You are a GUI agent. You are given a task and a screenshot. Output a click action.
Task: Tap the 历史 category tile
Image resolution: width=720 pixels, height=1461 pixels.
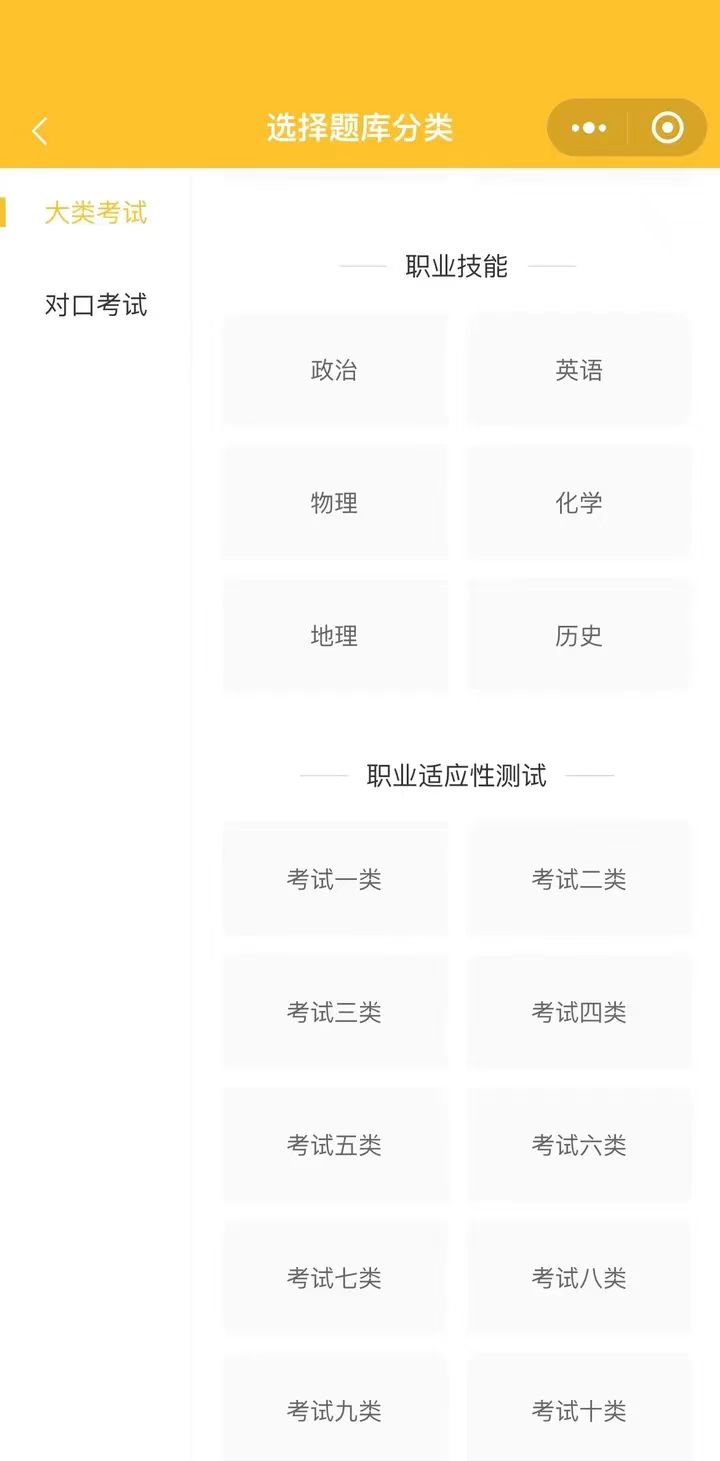point(579,636)
